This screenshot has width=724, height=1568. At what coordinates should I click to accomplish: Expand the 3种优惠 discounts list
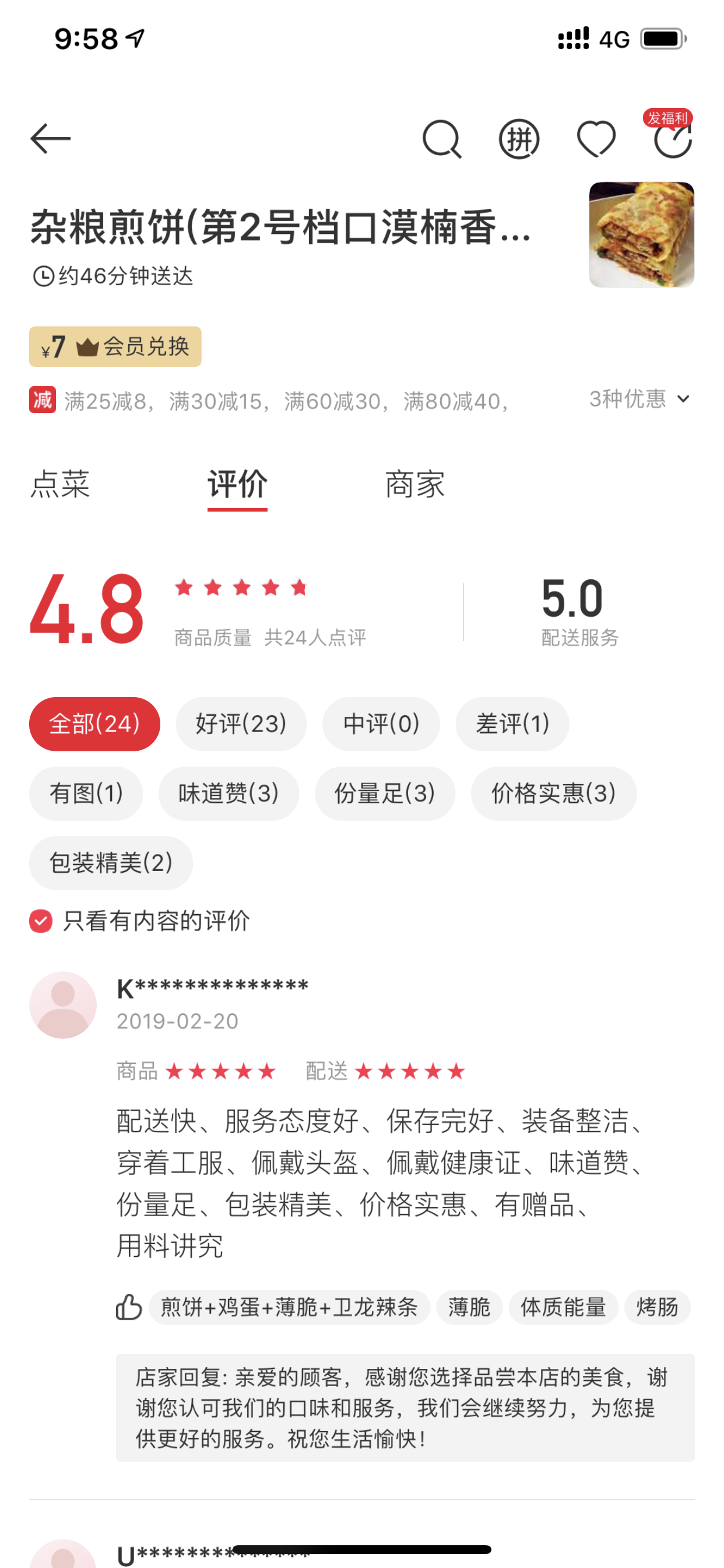[x=639, y=400]
